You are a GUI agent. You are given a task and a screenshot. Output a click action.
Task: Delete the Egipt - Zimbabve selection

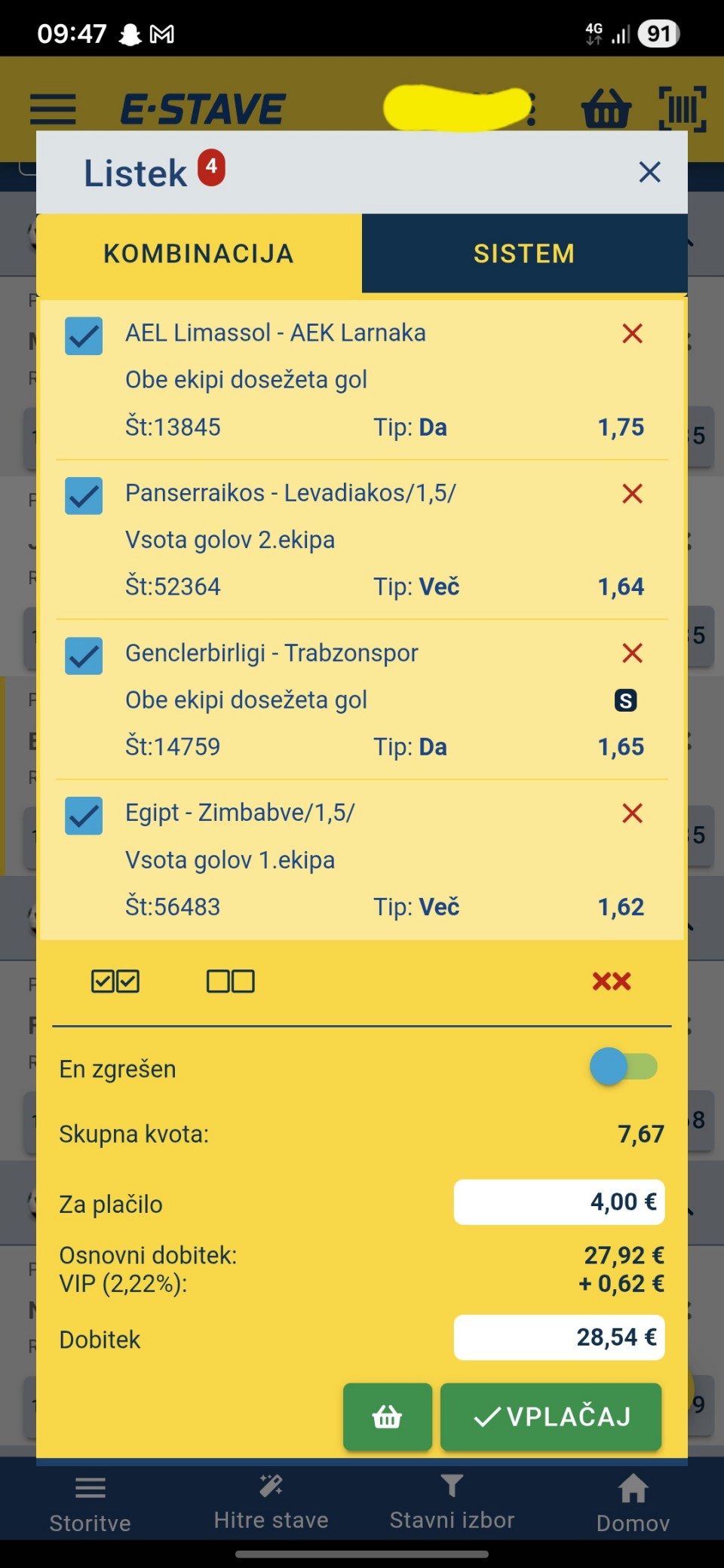tap(632, 813)
